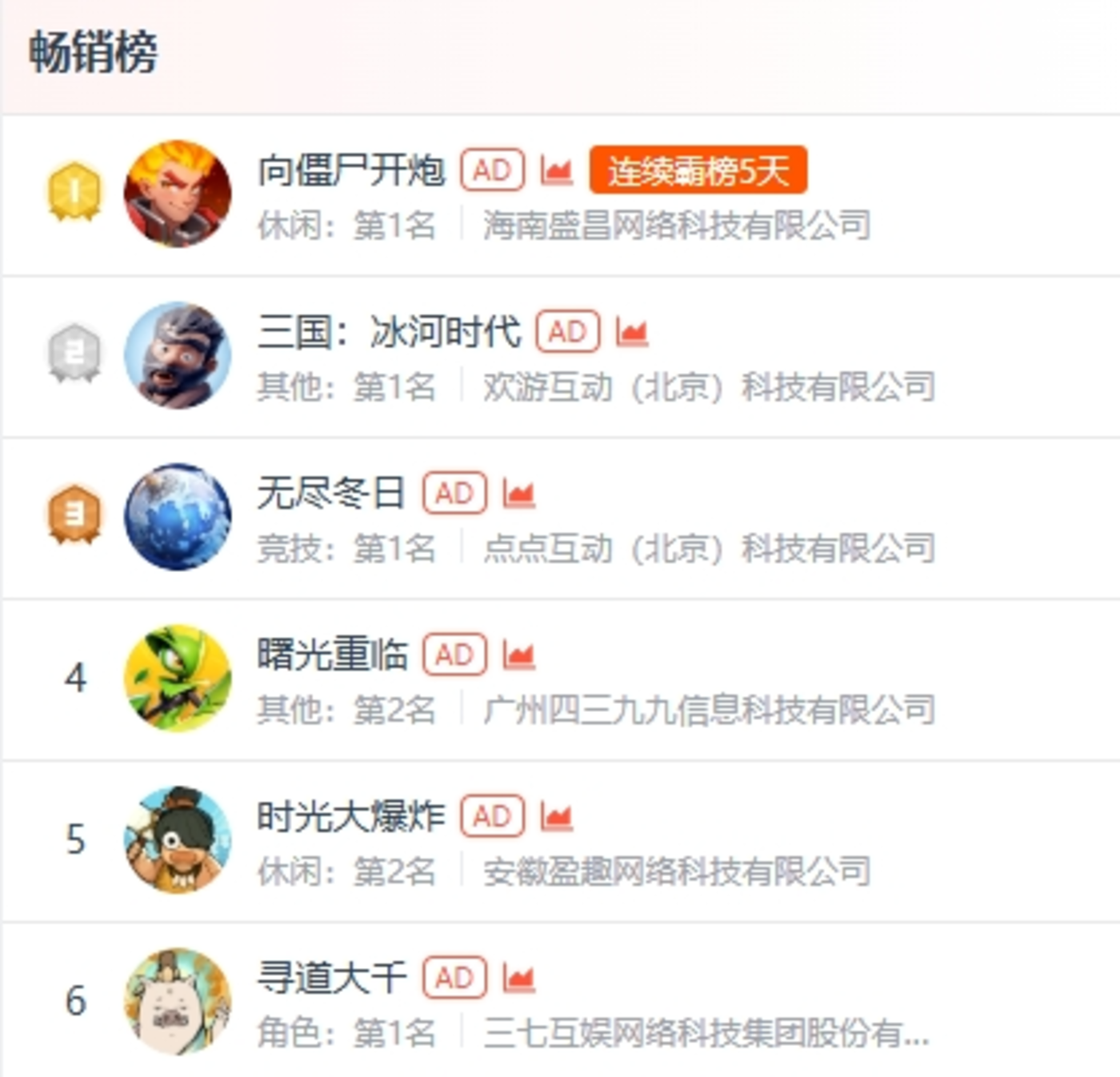Open the 三国:冰河时代 game entry
This screenshot has height=1077, width=1120.
[389, 332]
